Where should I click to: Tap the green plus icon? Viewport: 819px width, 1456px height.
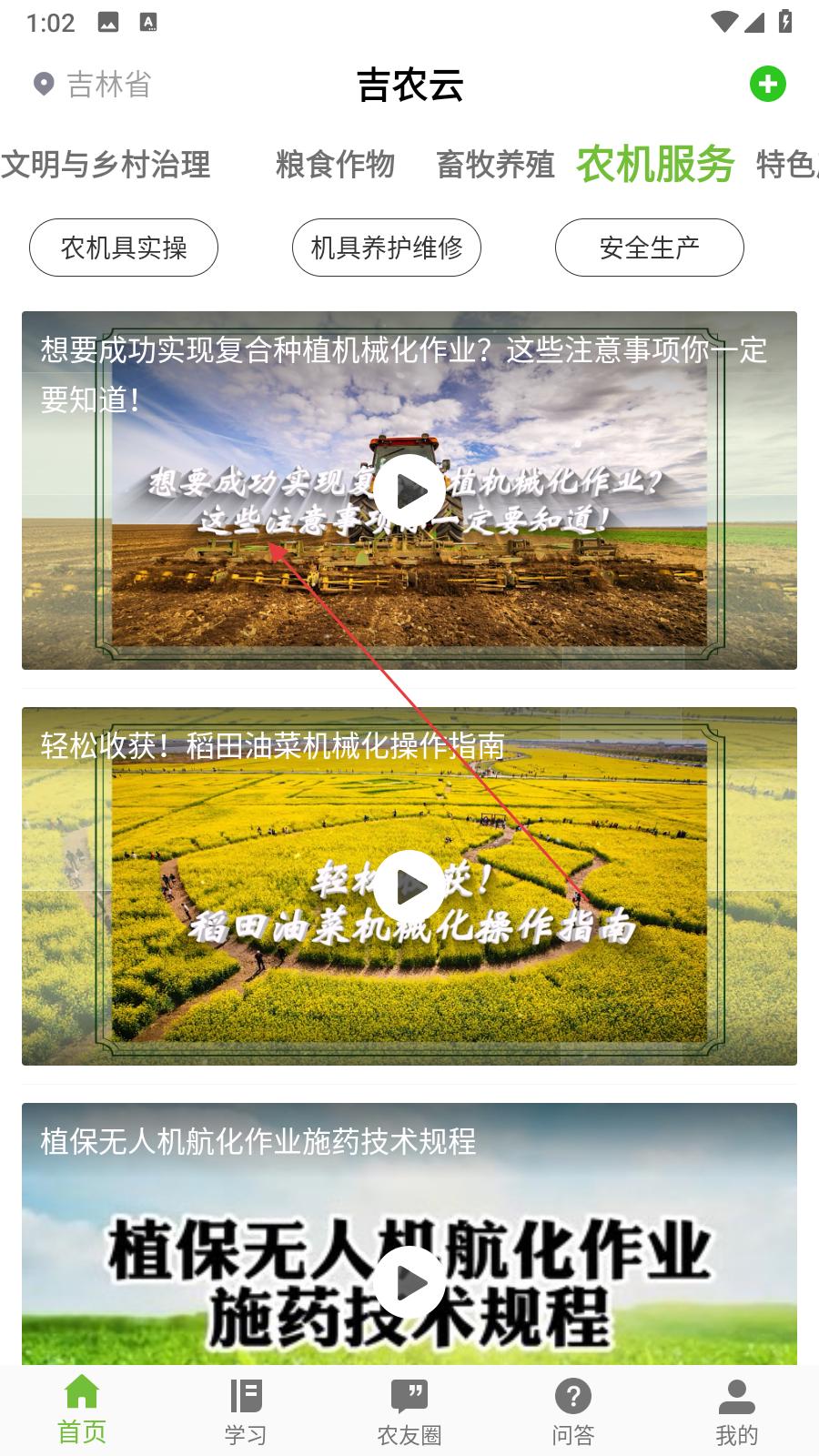pos(767,85)
